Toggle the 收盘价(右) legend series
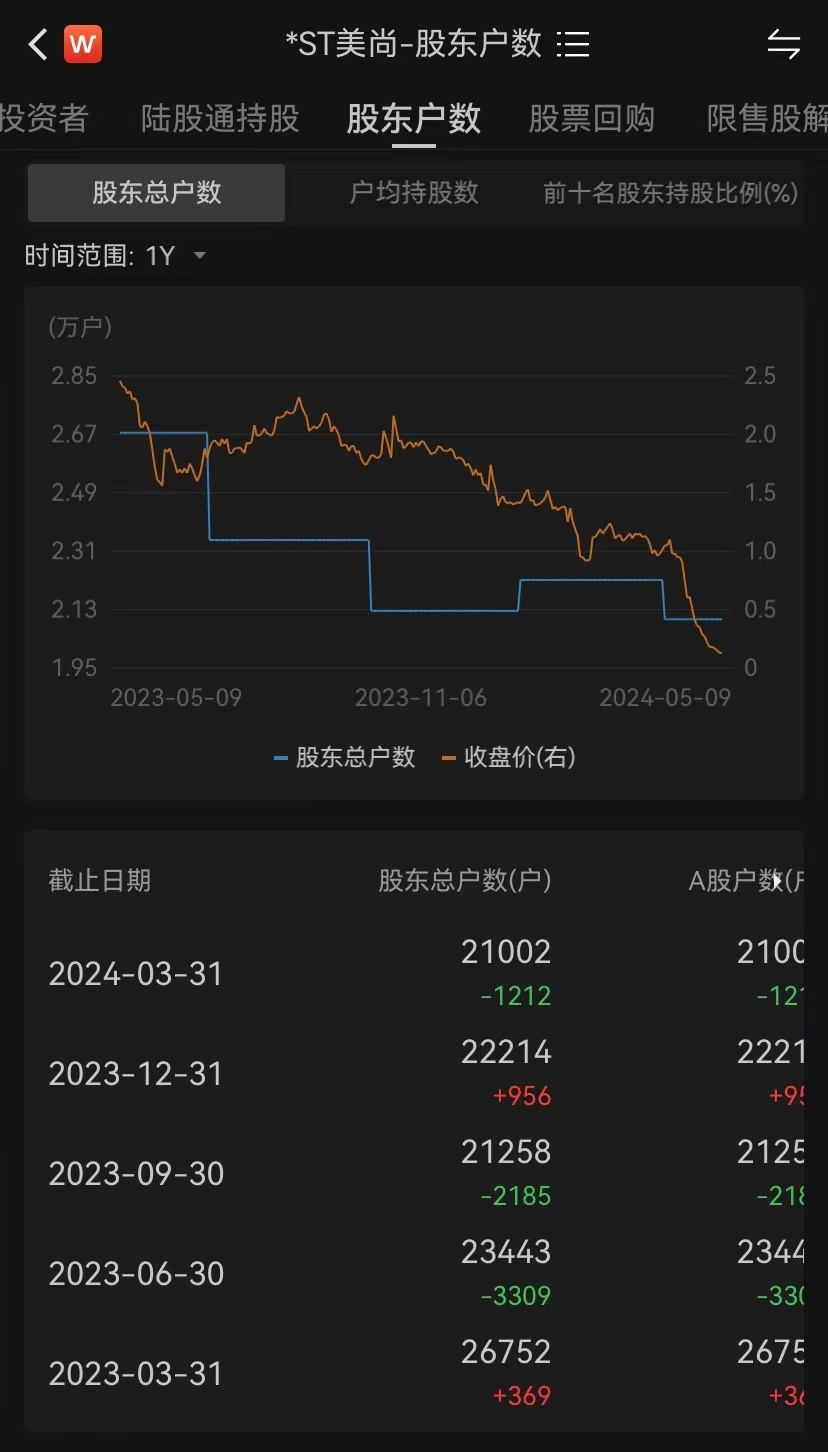 (x=508, y=757)
